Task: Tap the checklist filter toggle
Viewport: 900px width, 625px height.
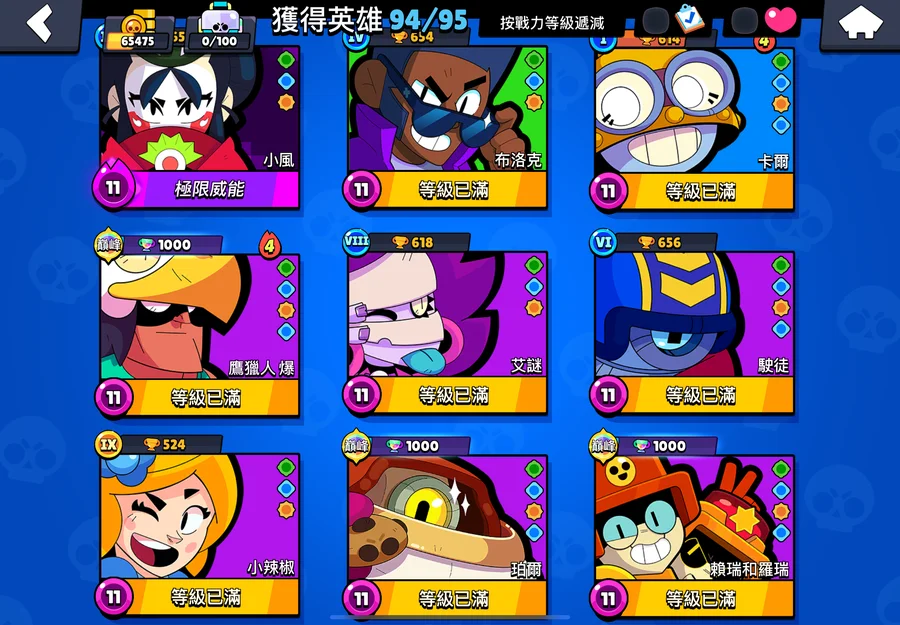Action: point(674,20)
